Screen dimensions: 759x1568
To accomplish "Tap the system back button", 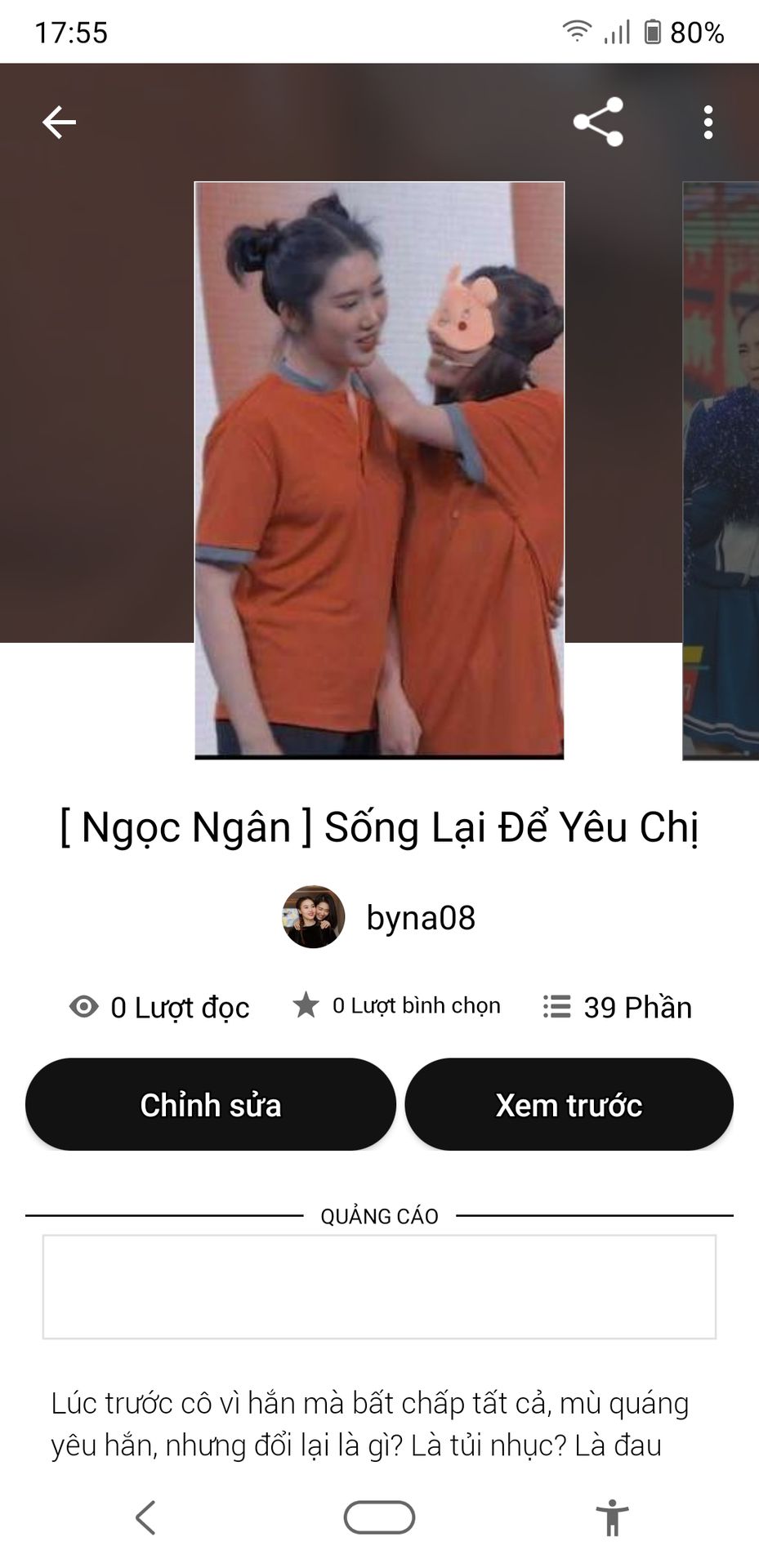I will click(145, 1518).
